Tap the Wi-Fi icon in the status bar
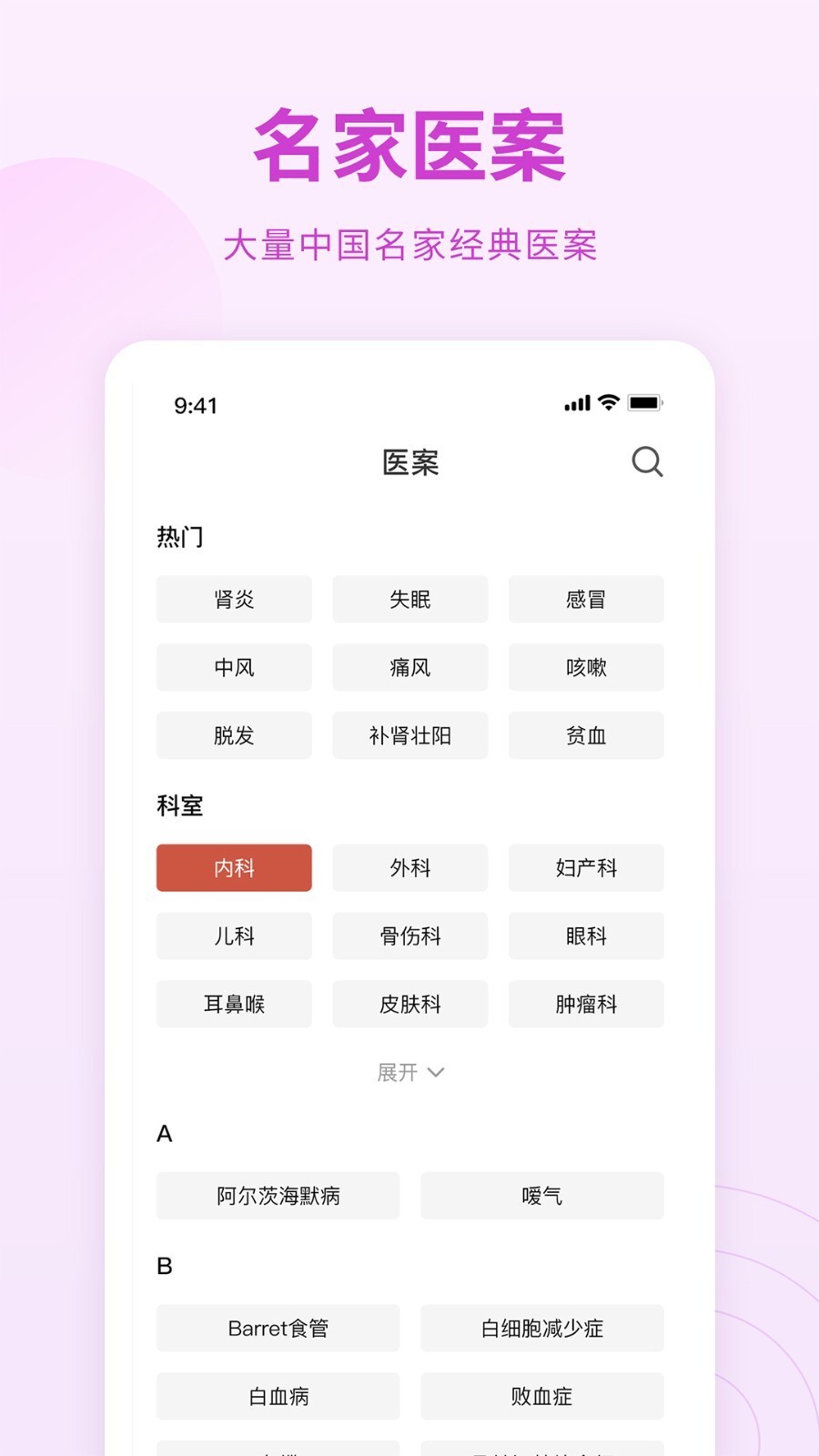The image size is (819, 1456). [x=608, y=401]
